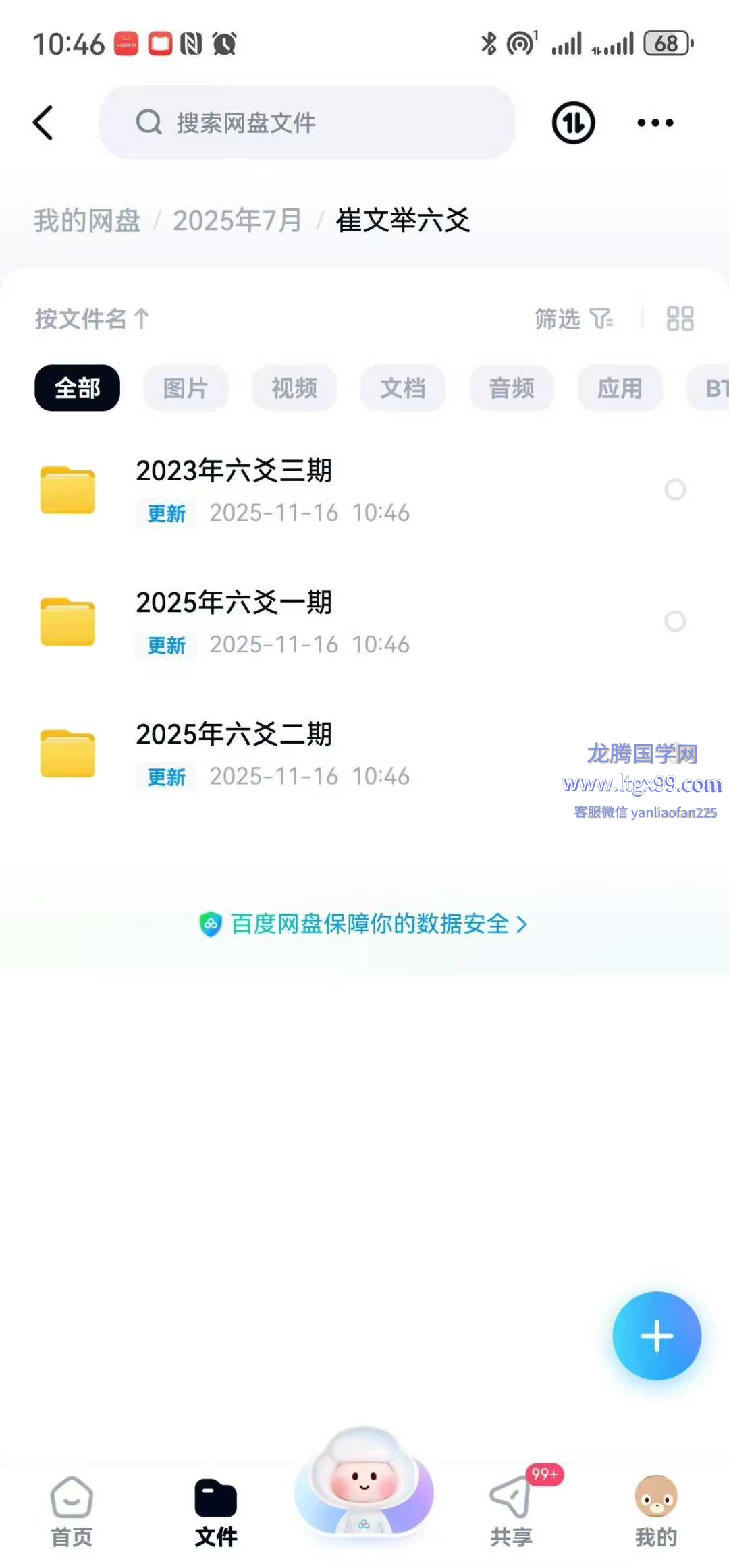Switch to the 首页 tab

pos(72,1513)
